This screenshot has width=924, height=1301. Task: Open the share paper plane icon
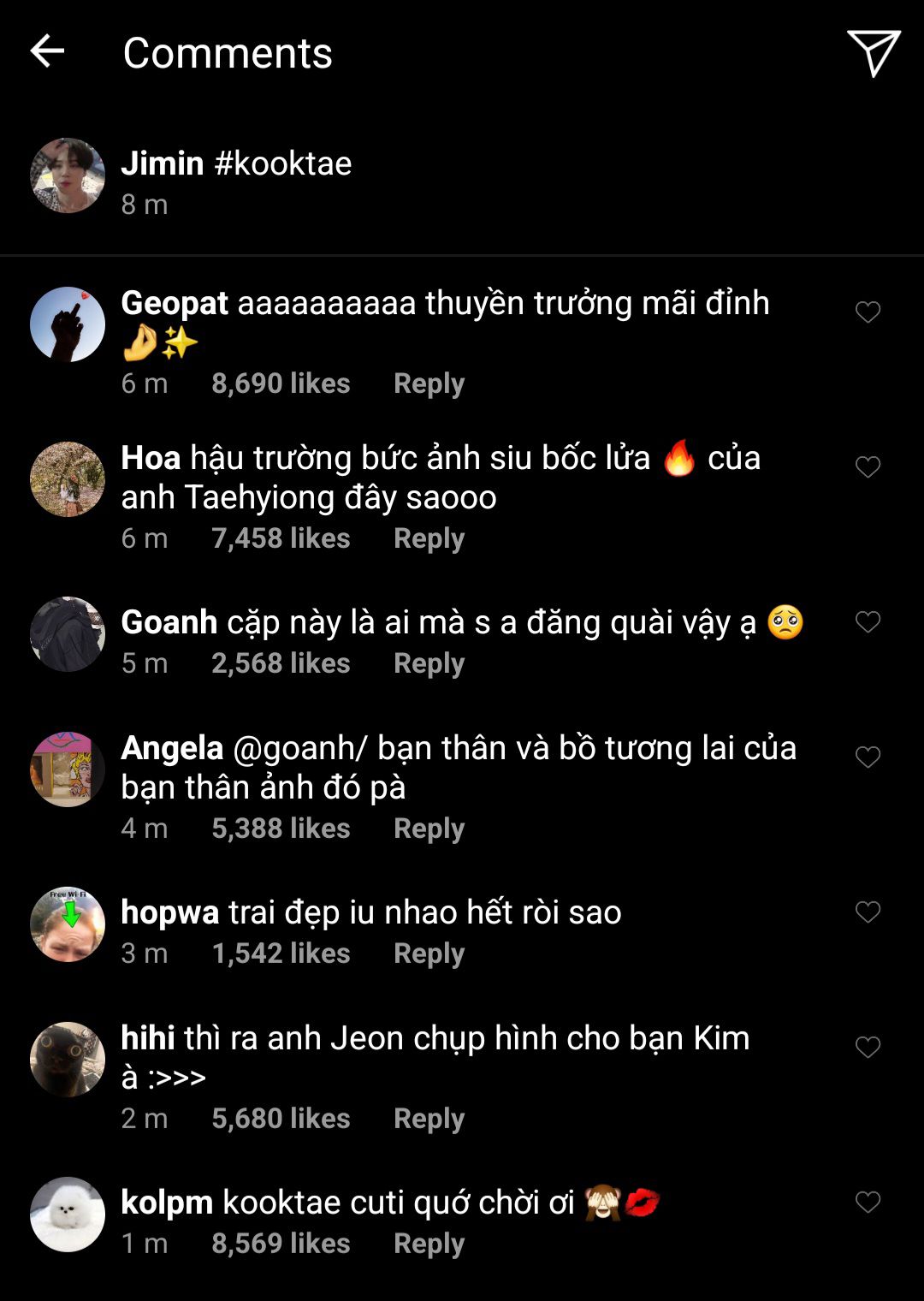tap(873, 53)
